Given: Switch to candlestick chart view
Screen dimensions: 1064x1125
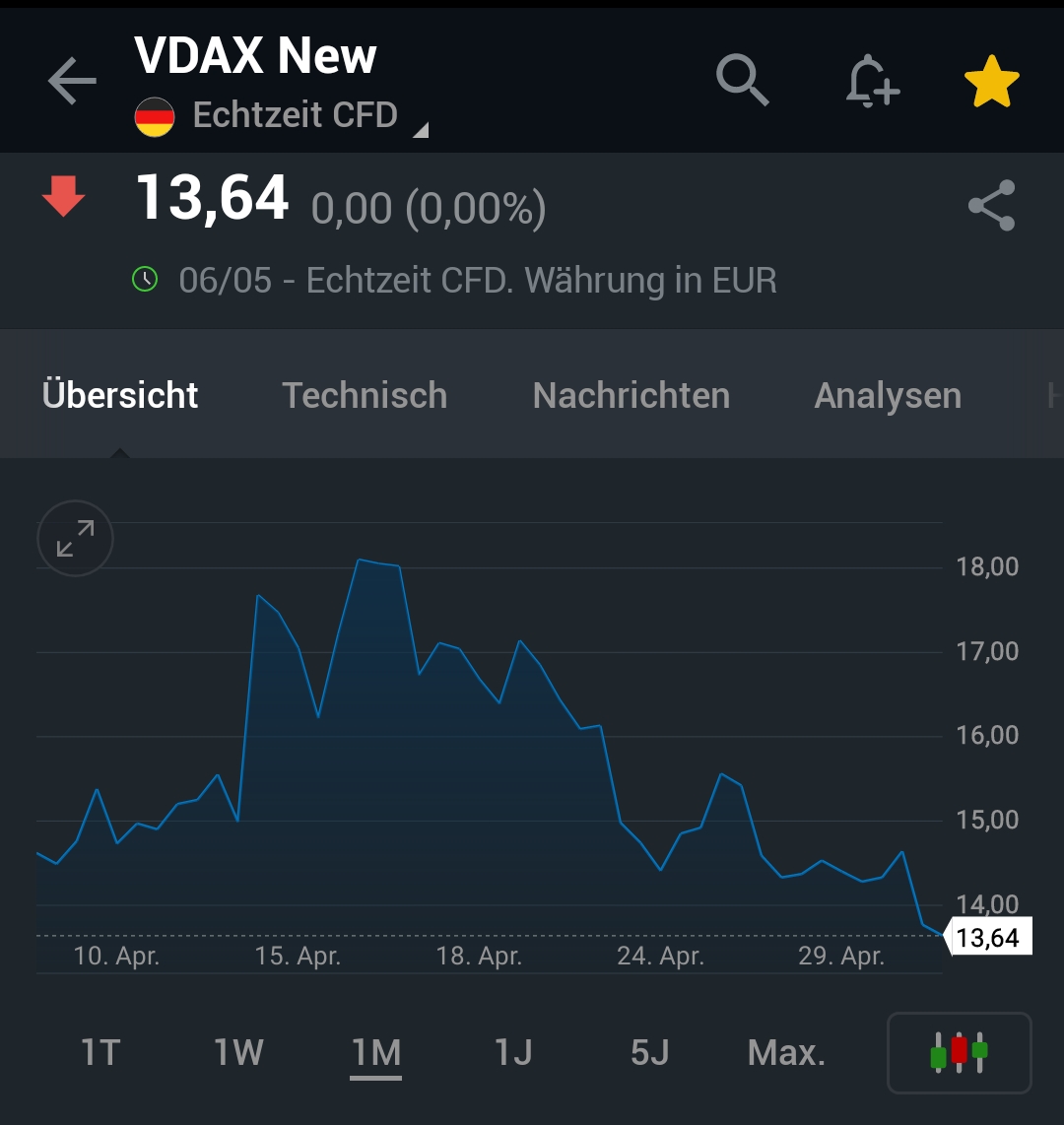Looking at the screenshot, I should click(958, 1052).
